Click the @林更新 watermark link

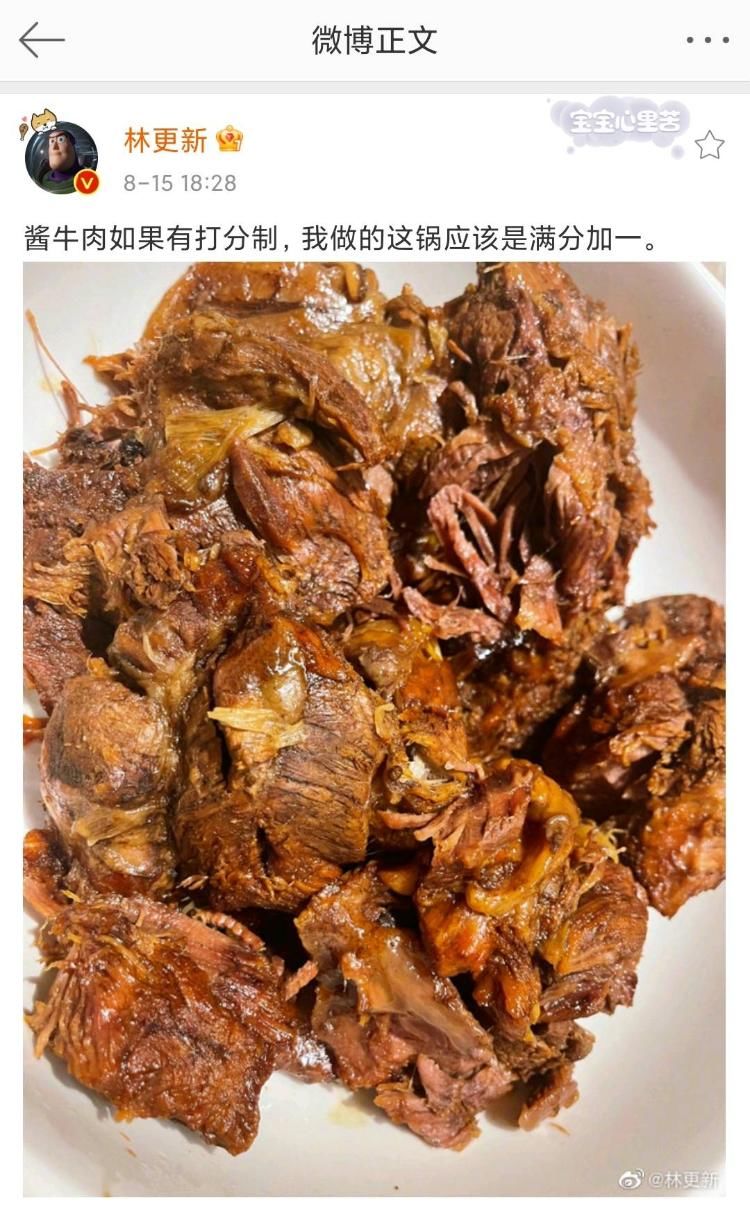point(685,1180)
